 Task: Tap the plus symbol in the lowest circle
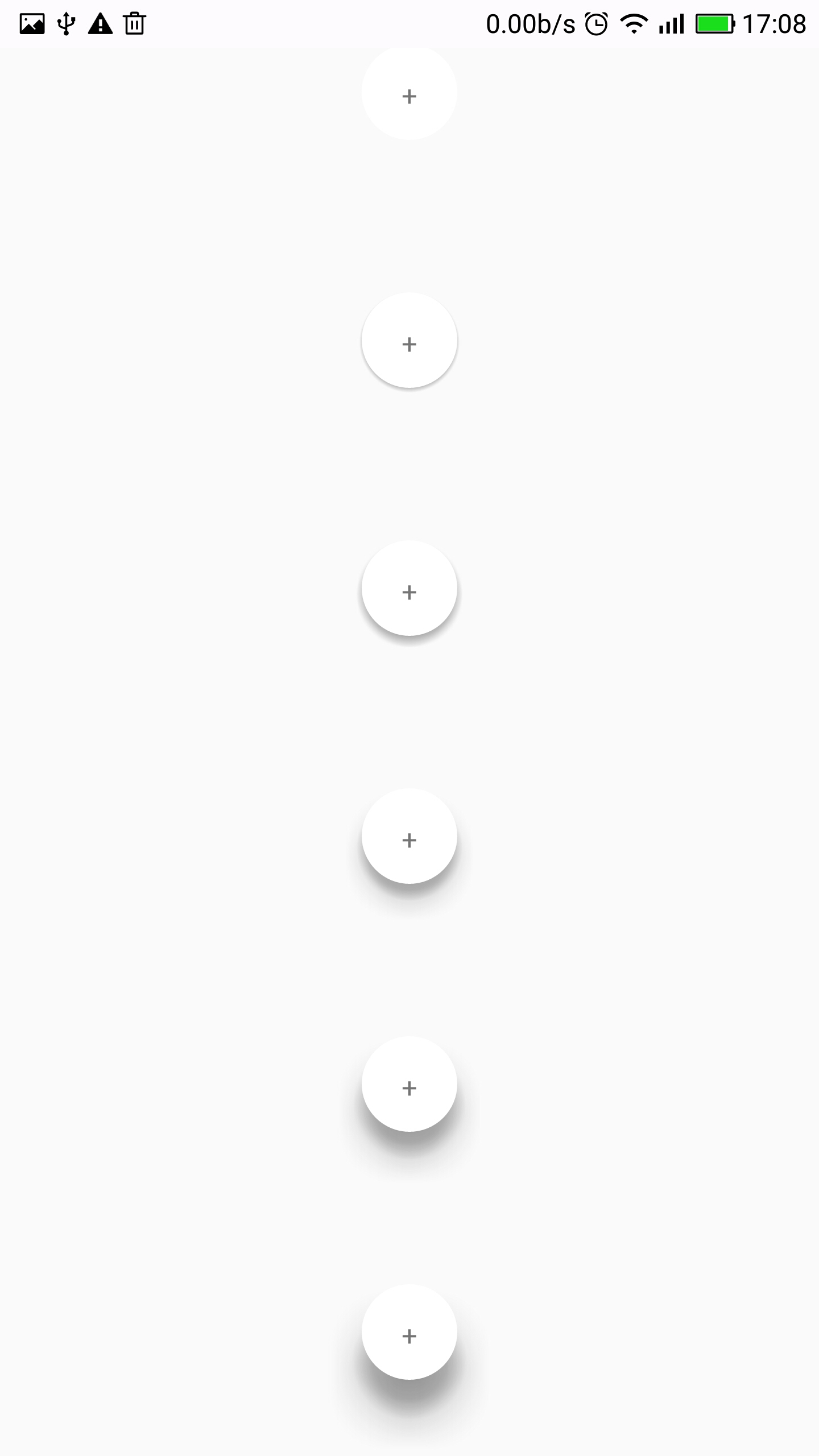tap(409, 1337)
